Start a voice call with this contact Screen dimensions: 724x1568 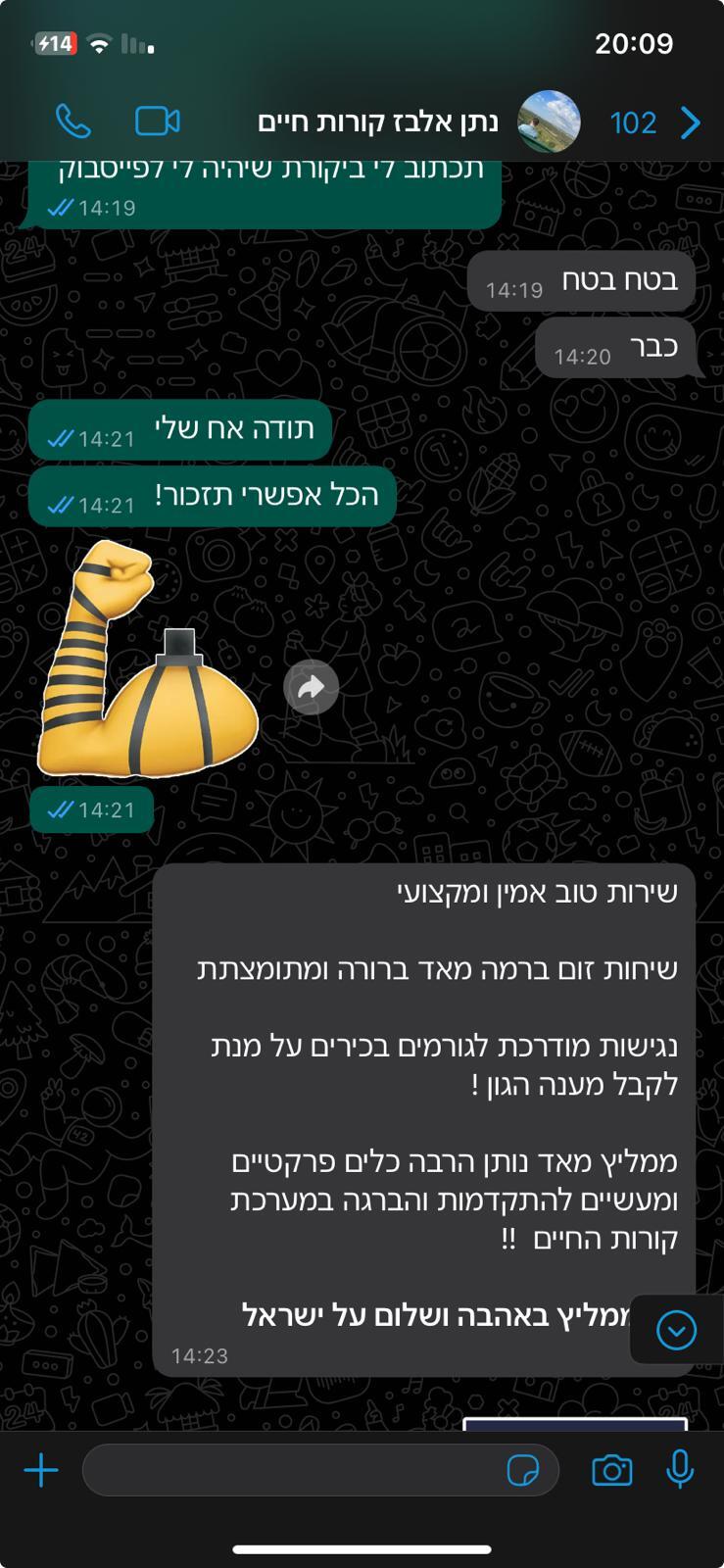click(73, 122)
